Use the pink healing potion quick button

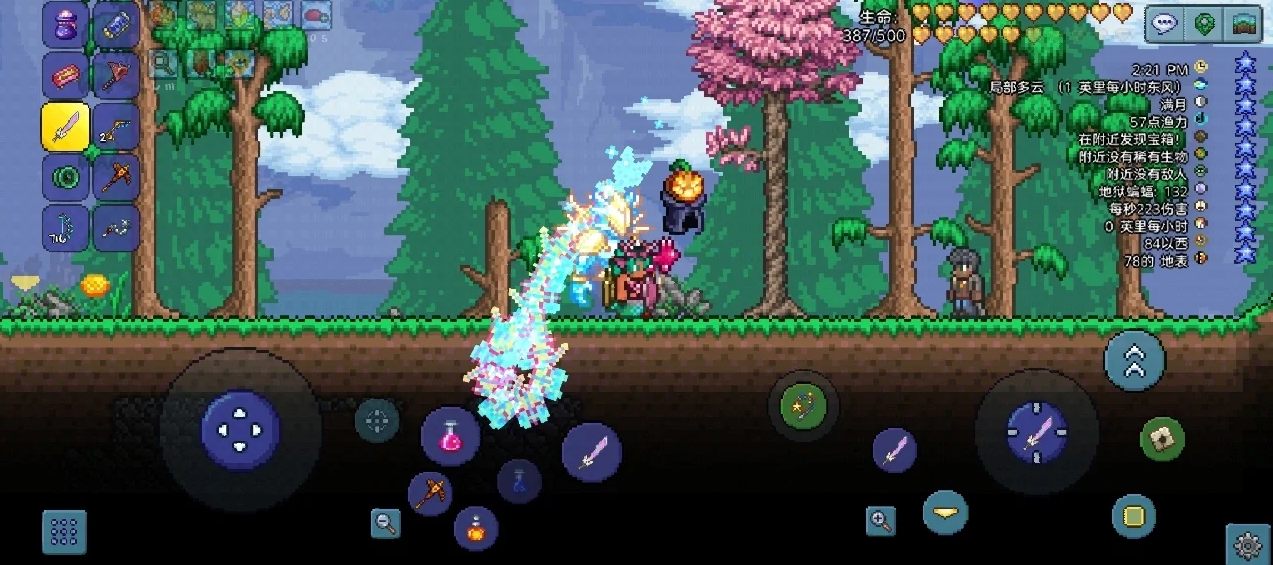(x=450, y=436)
